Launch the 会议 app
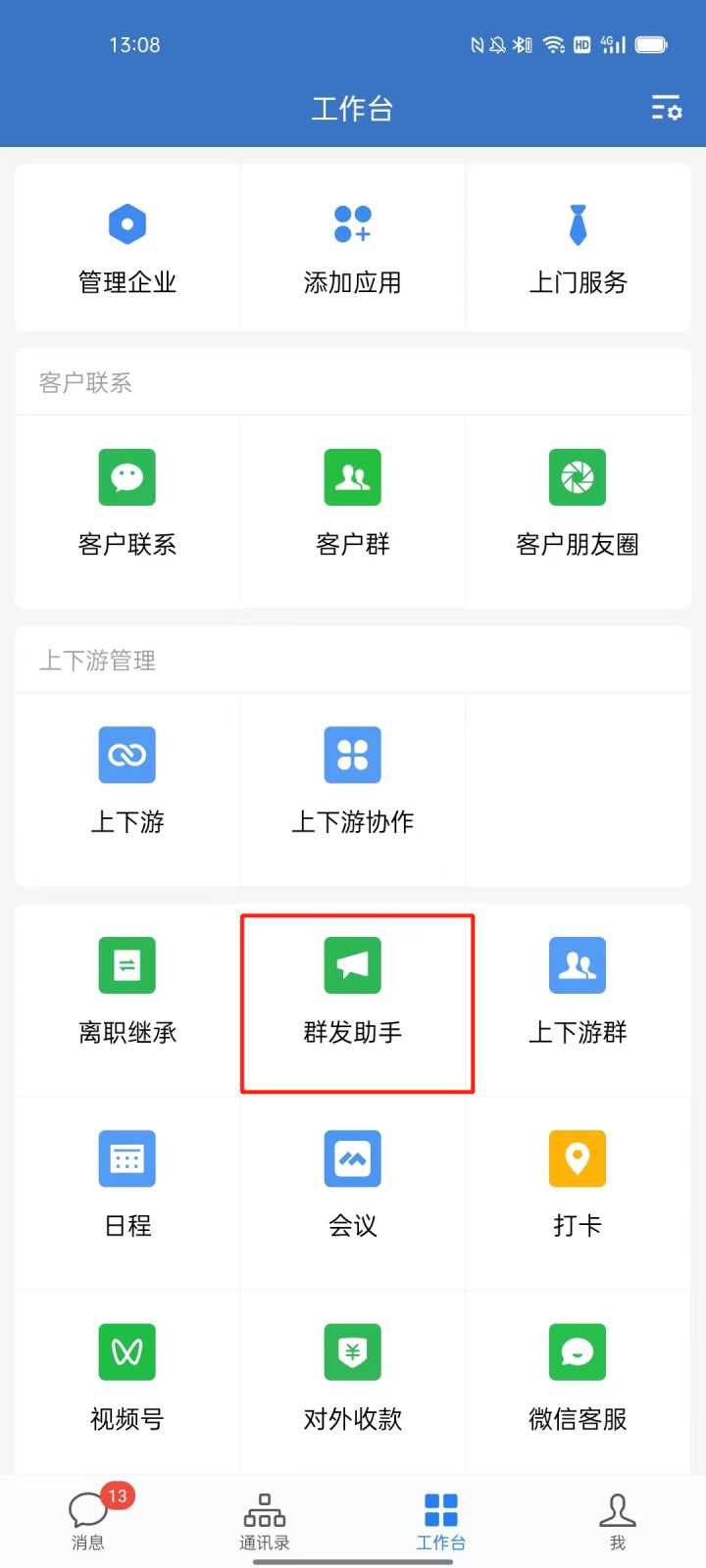Screen dimensions: 706x1568 (x=353, y=1185)
